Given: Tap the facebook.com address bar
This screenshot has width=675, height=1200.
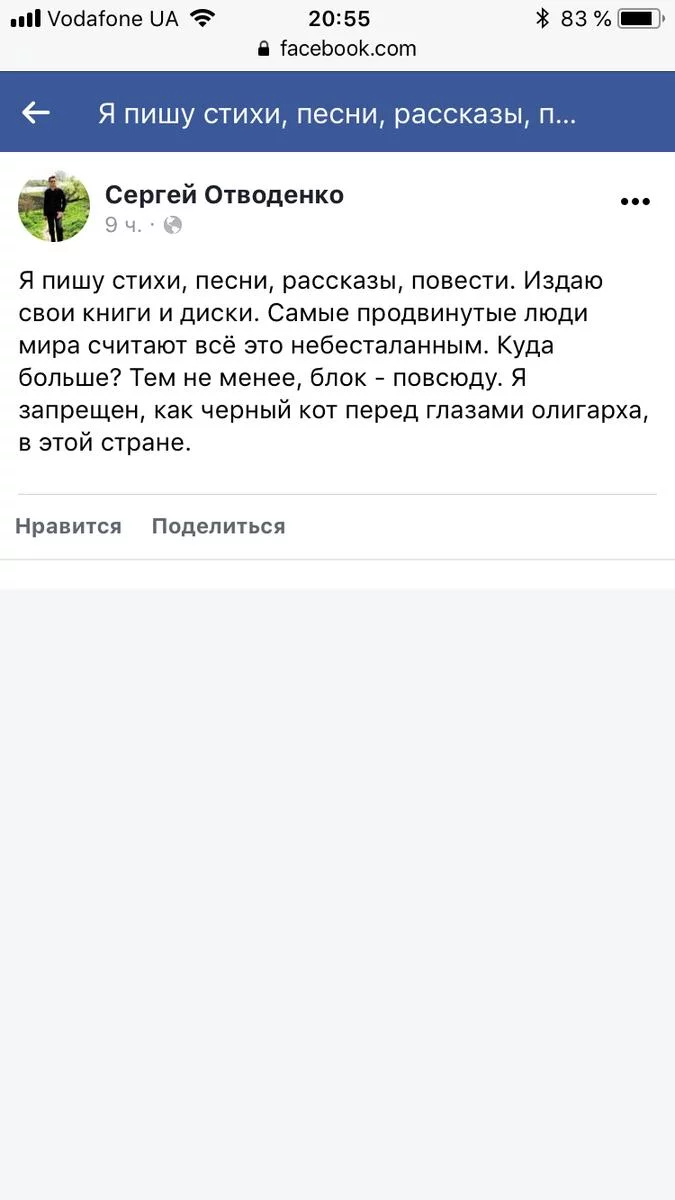Looking at the screenshot, I should 337,48.
